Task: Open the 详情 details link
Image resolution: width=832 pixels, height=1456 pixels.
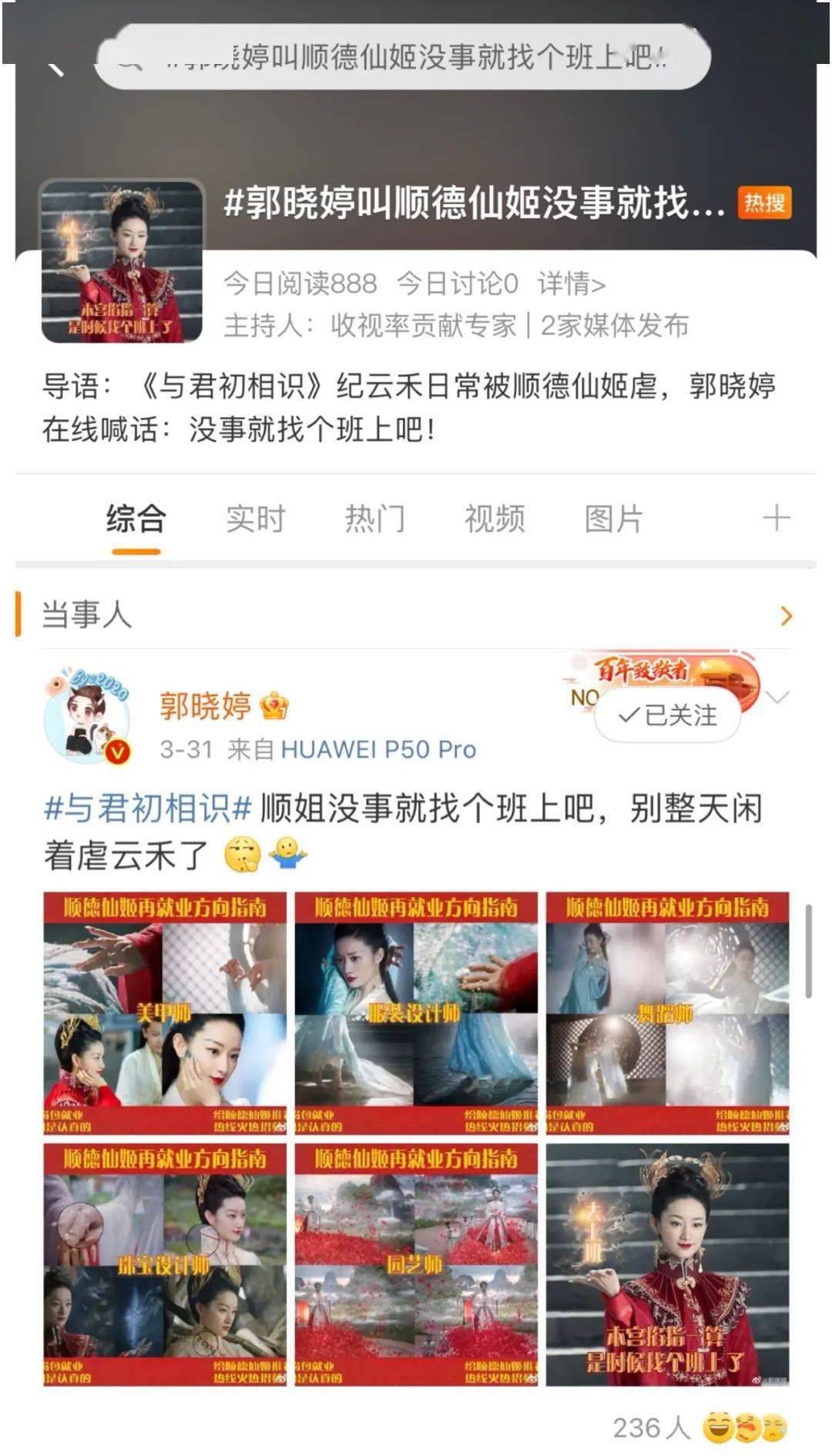Action: [571, 284]
